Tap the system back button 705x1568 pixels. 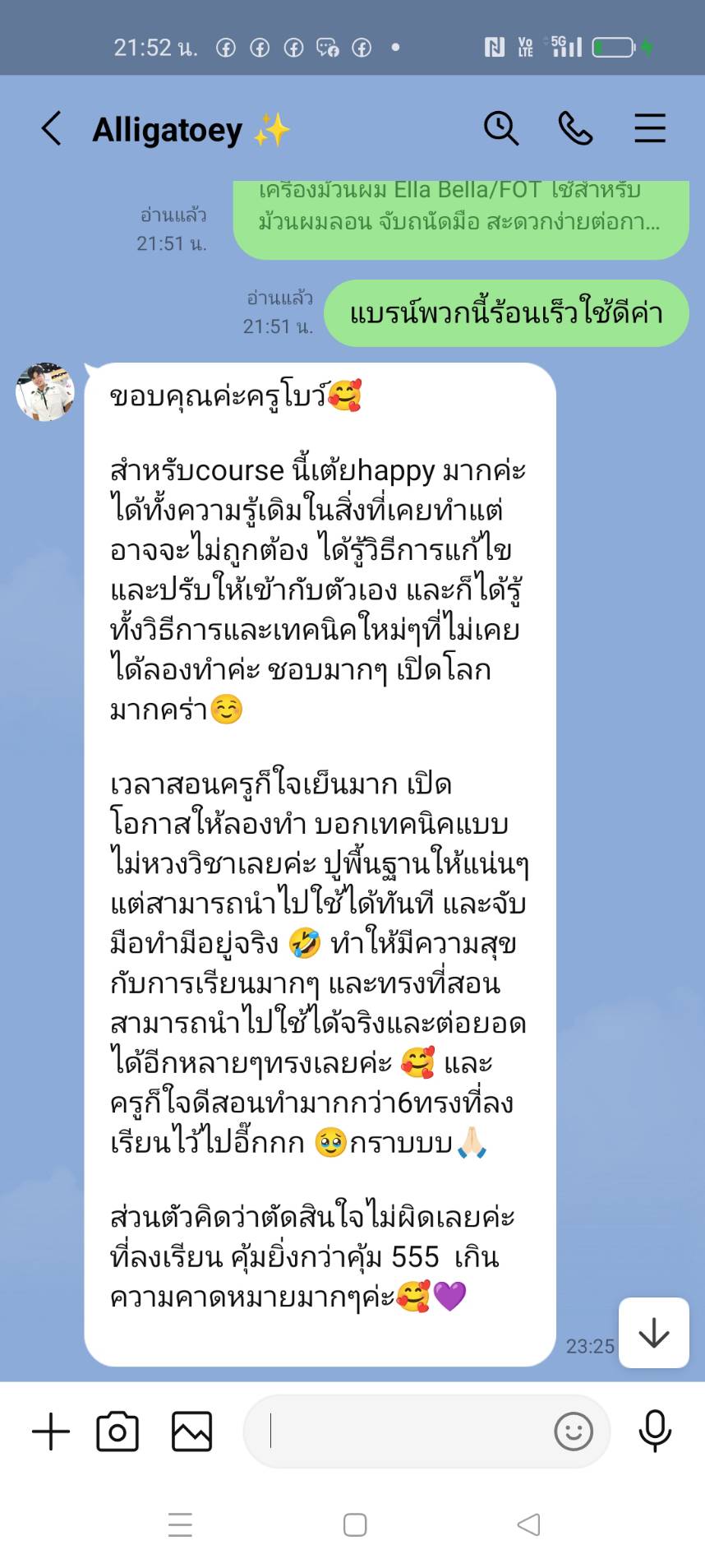point(528,1525)
